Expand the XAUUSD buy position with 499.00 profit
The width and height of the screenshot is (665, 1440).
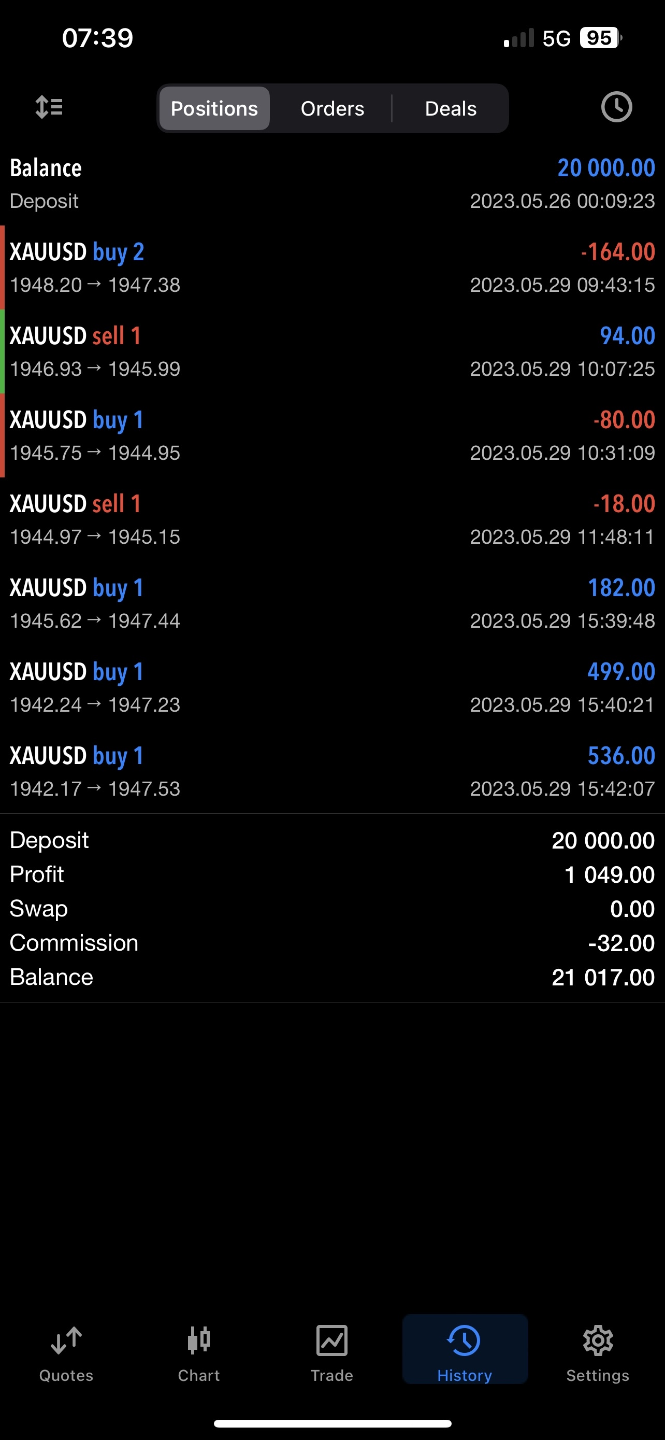click(x=332, y=688)
